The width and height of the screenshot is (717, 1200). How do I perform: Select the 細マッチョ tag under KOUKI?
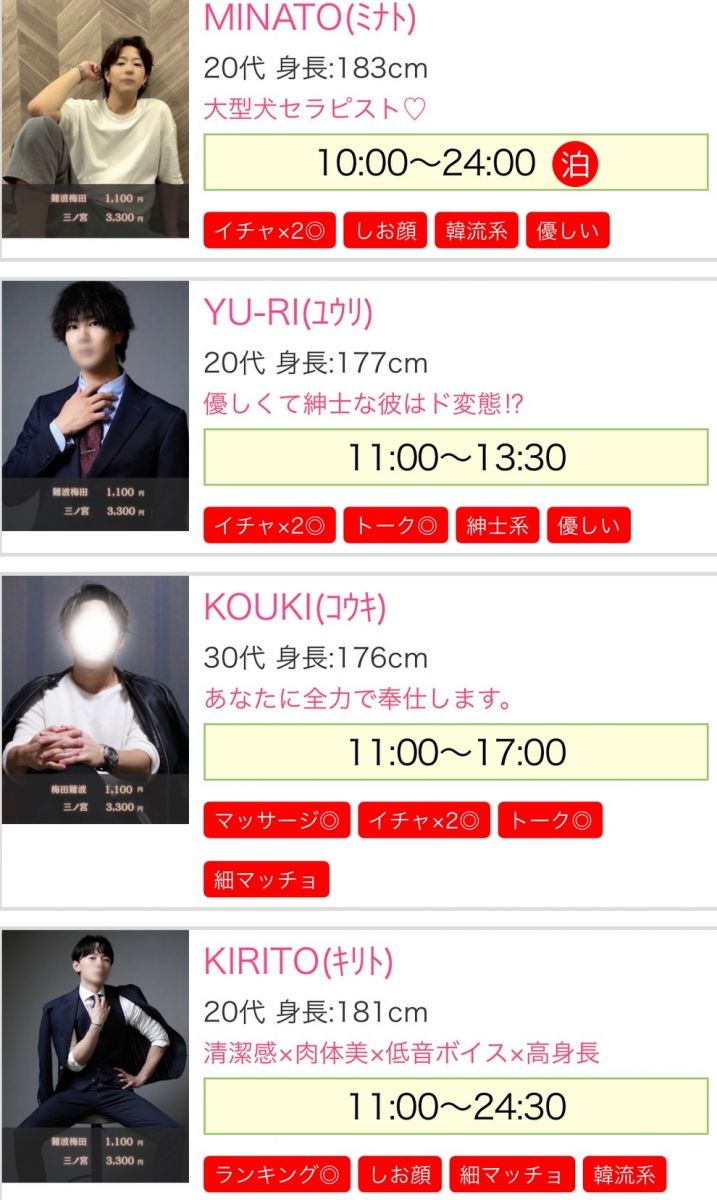click(266, 880)
